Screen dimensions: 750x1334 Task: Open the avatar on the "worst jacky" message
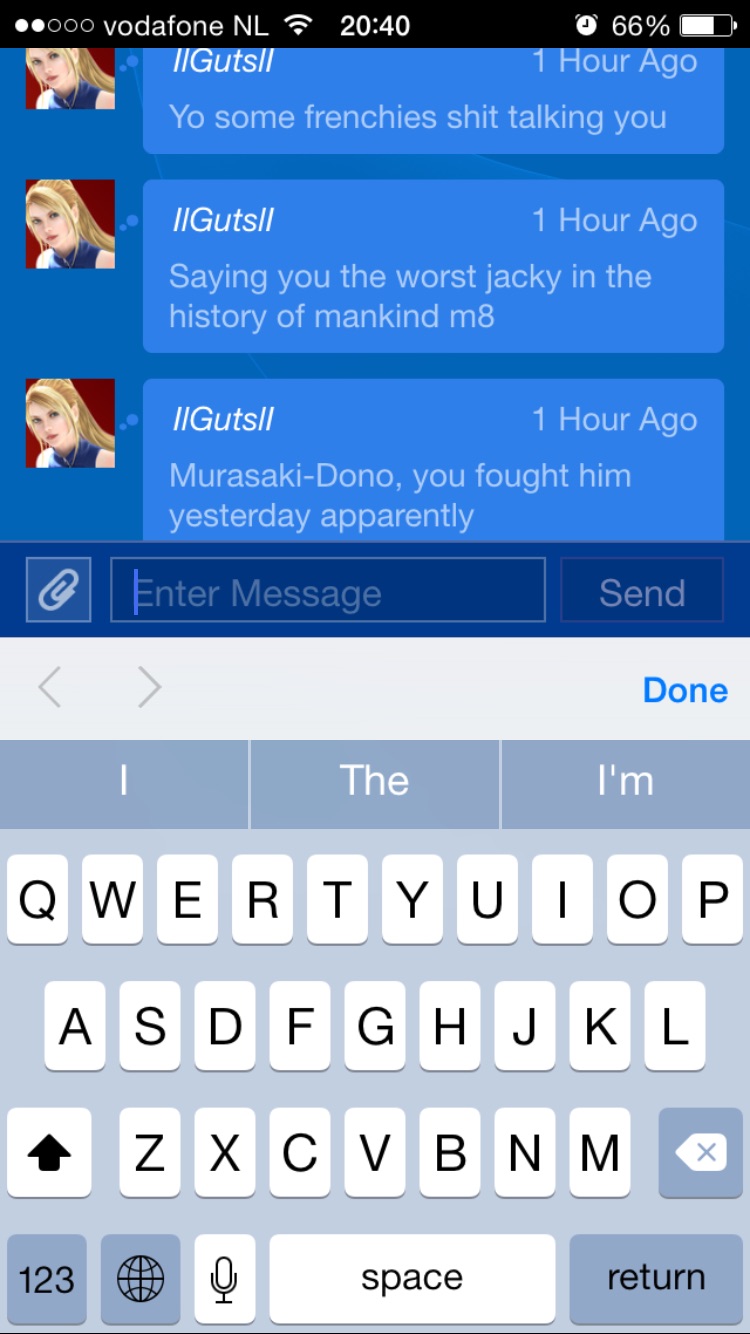[x=70, y=224]
